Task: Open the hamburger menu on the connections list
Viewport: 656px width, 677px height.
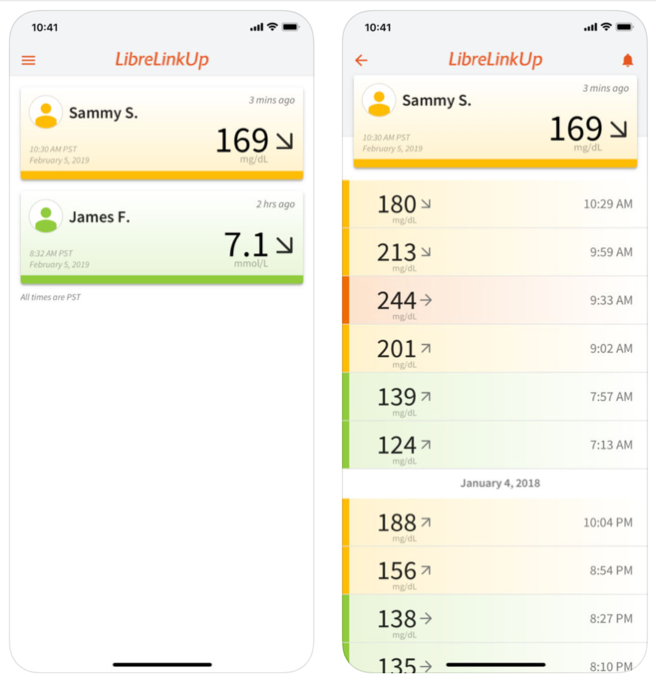Action: pos(28,60)
